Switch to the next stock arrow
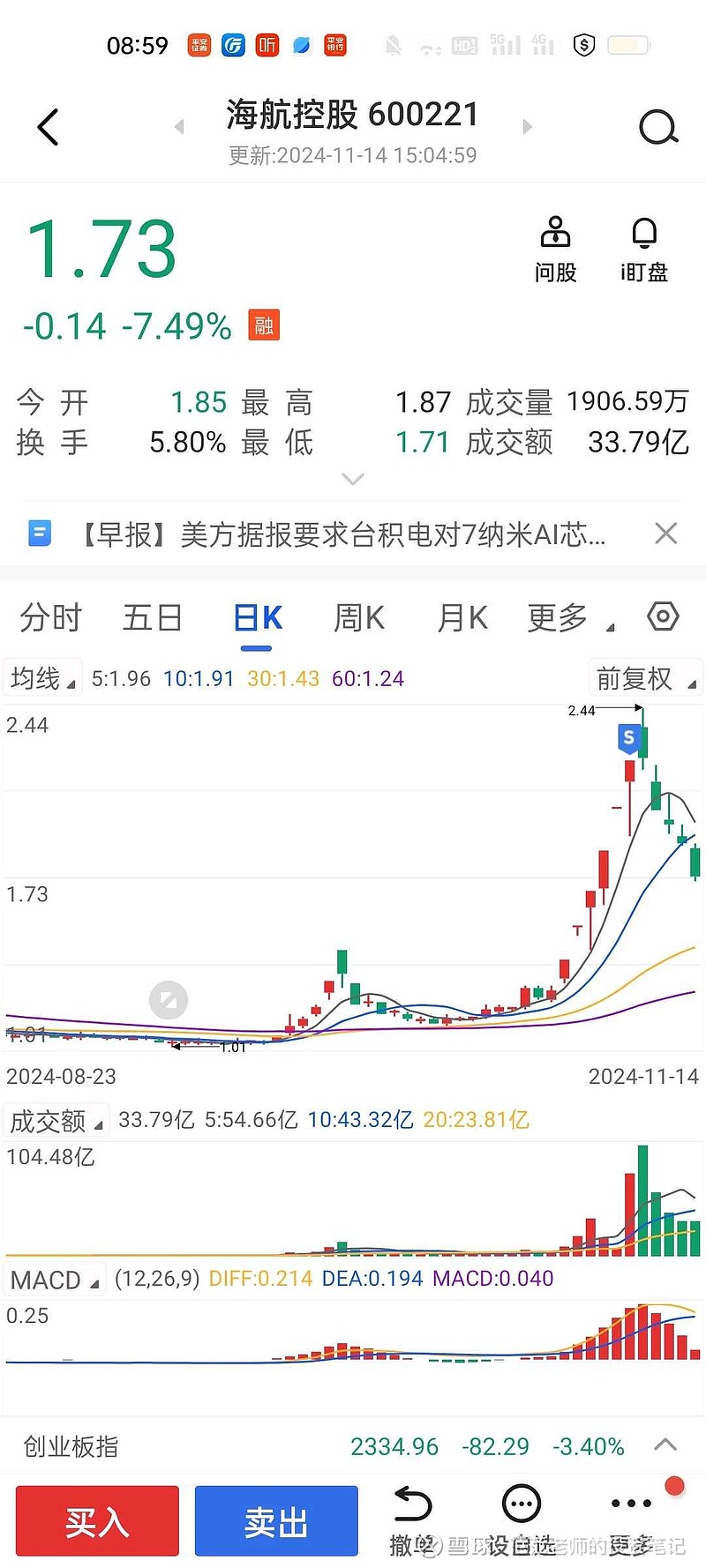This screenshot has height=1568, width=706. tap(527, 127)
